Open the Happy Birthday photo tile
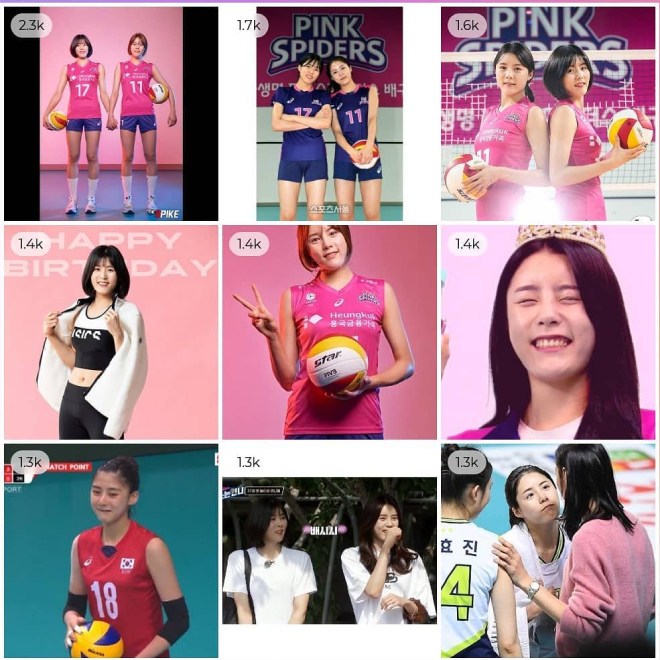 coord(110,332)
